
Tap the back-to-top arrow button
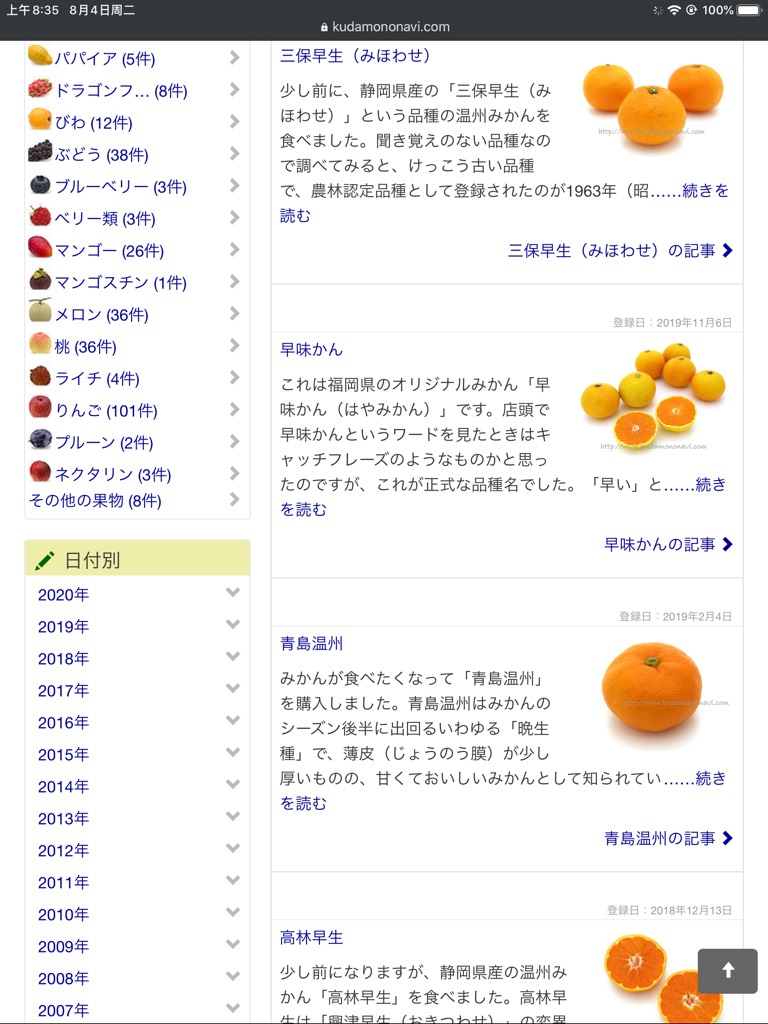point(727,971)
